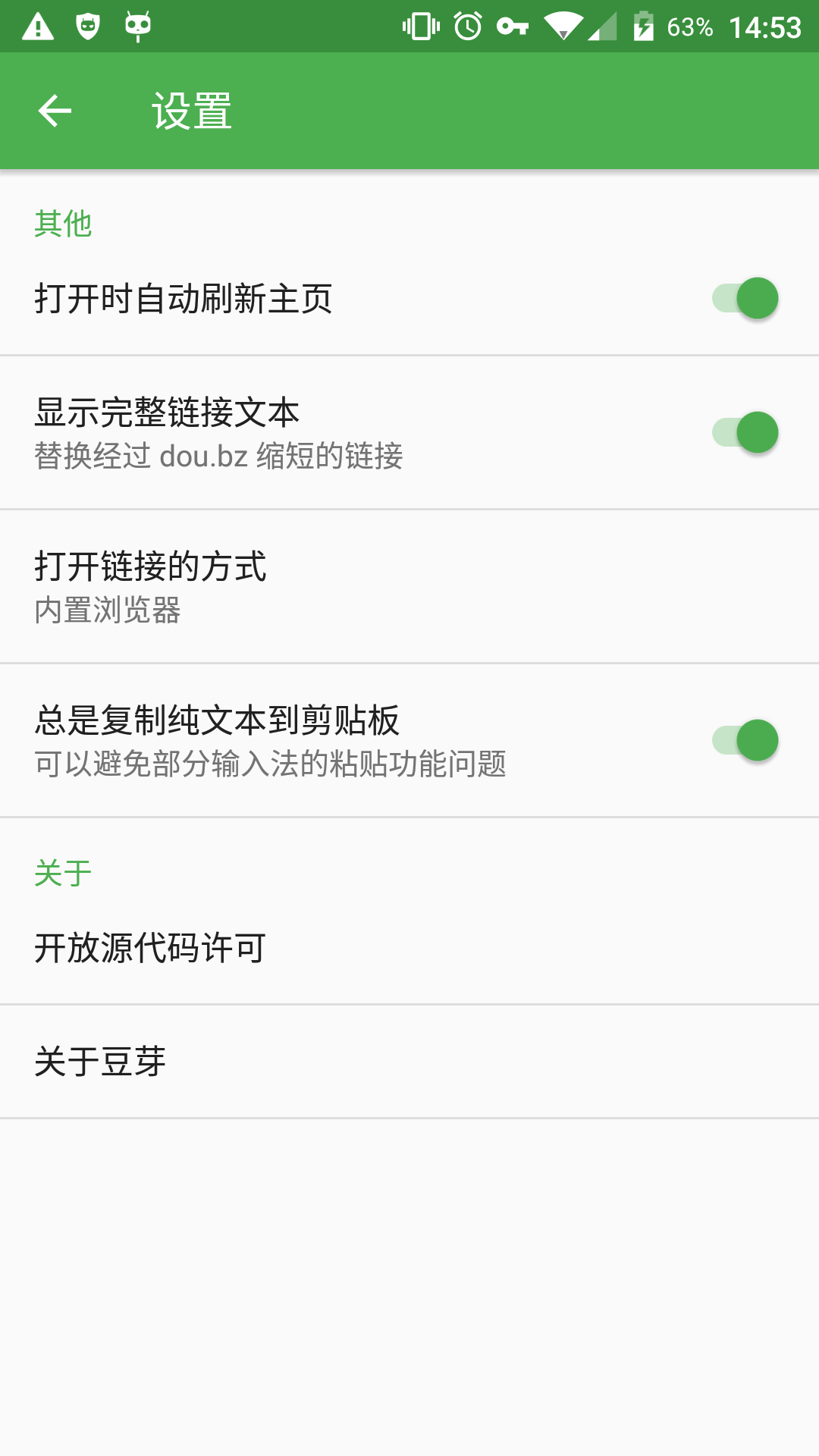Image resolution: width=819 pixels, height=1456 pixels.
Task: Tap the Cyanogen mascot icon in status bar
Action: coord(138,24)
